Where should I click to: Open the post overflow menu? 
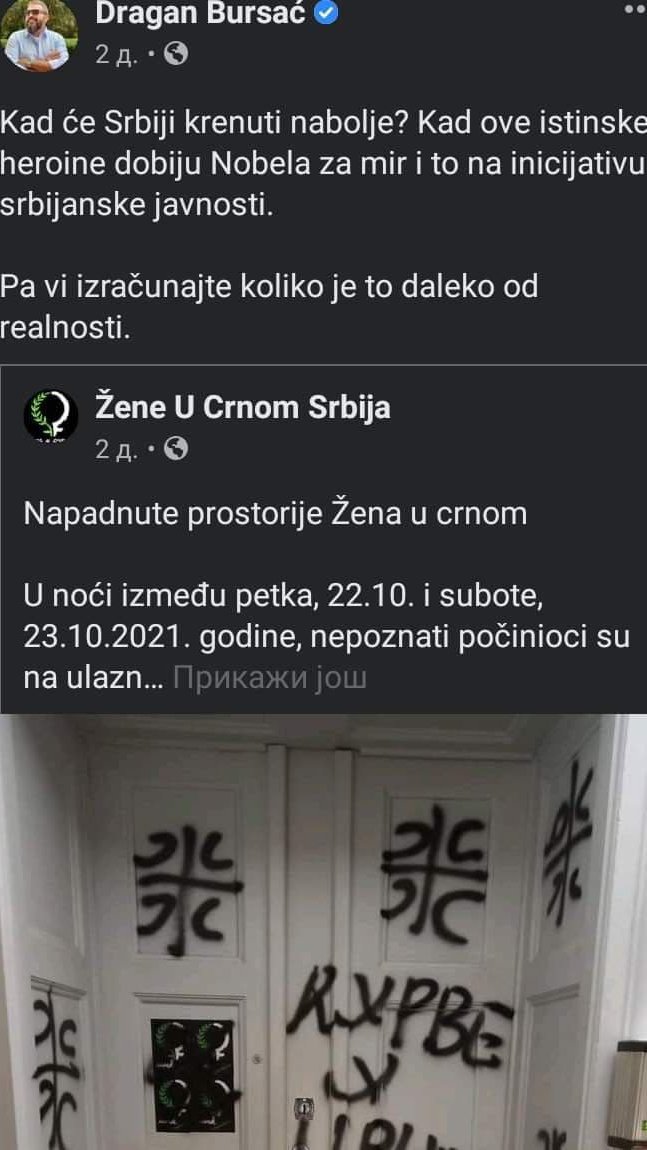pyautogui.click(x=634, y=9)
